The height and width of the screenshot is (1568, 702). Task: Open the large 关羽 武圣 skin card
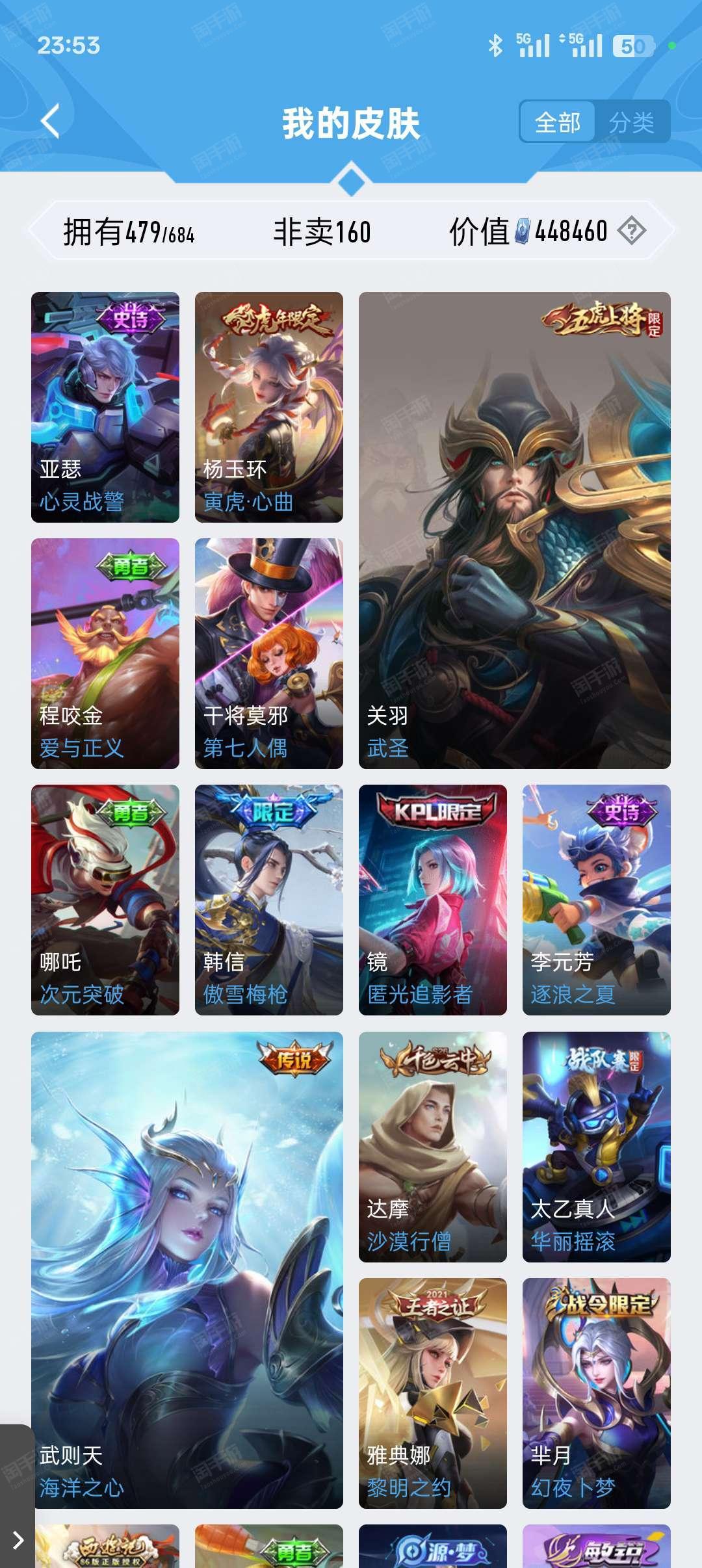click(515, 530)
